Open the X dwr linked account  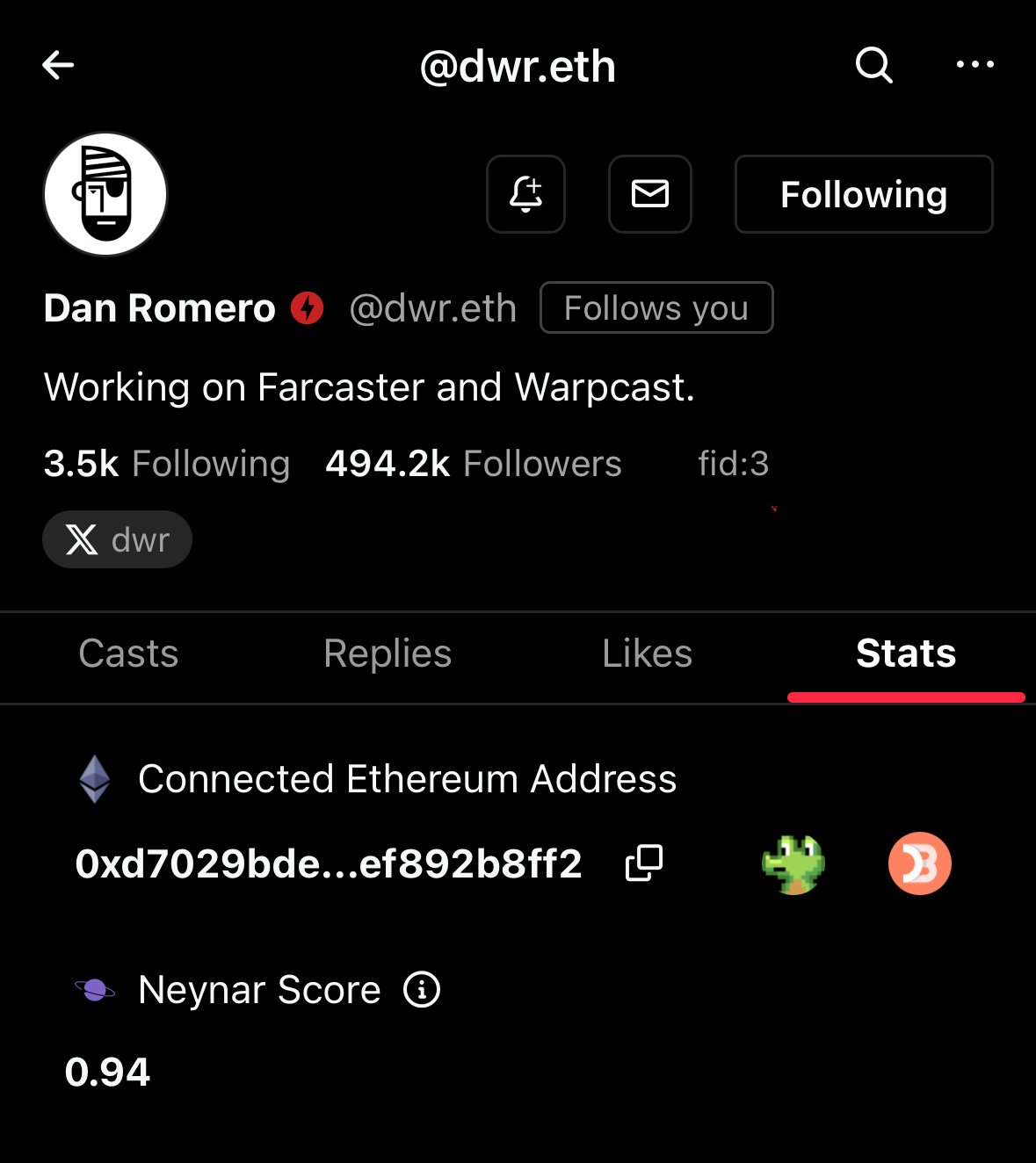(x=117, y=539)
